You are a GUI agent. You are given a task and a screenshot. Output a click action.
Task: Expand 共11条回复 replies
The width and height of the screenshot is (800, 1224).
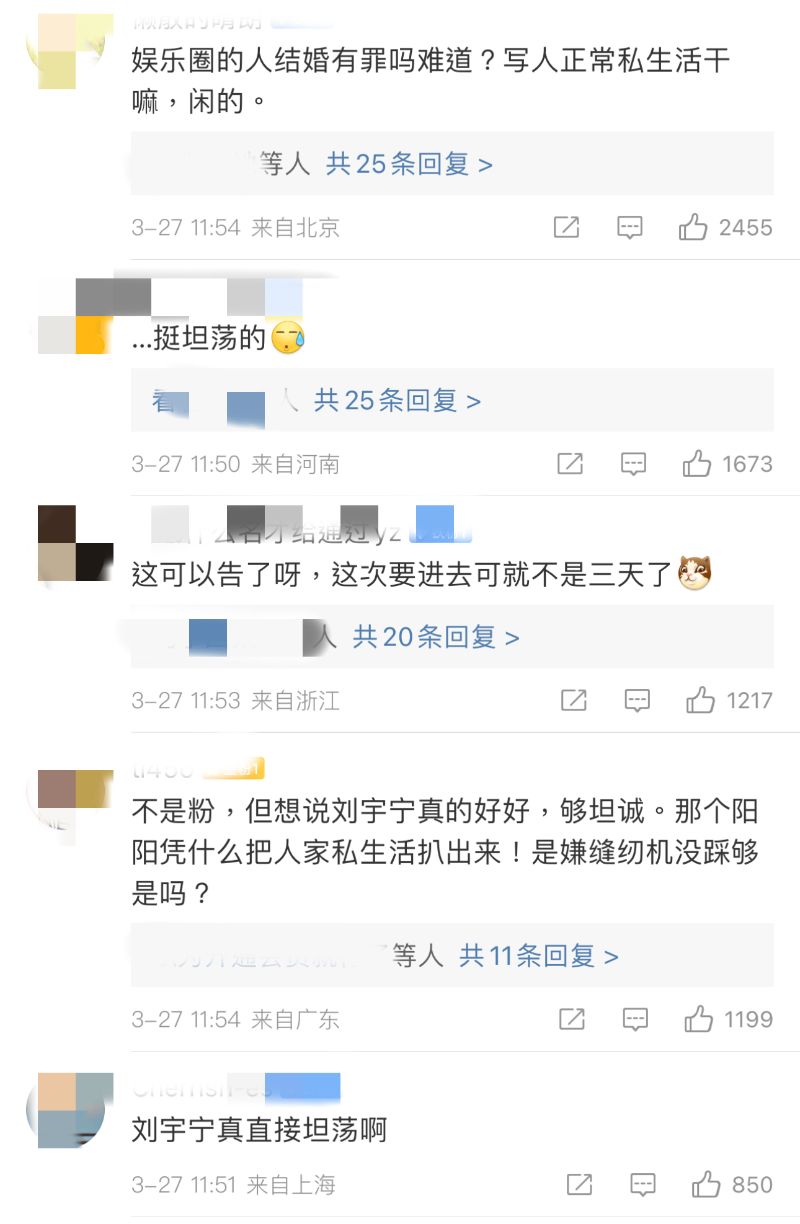point(539,956)
